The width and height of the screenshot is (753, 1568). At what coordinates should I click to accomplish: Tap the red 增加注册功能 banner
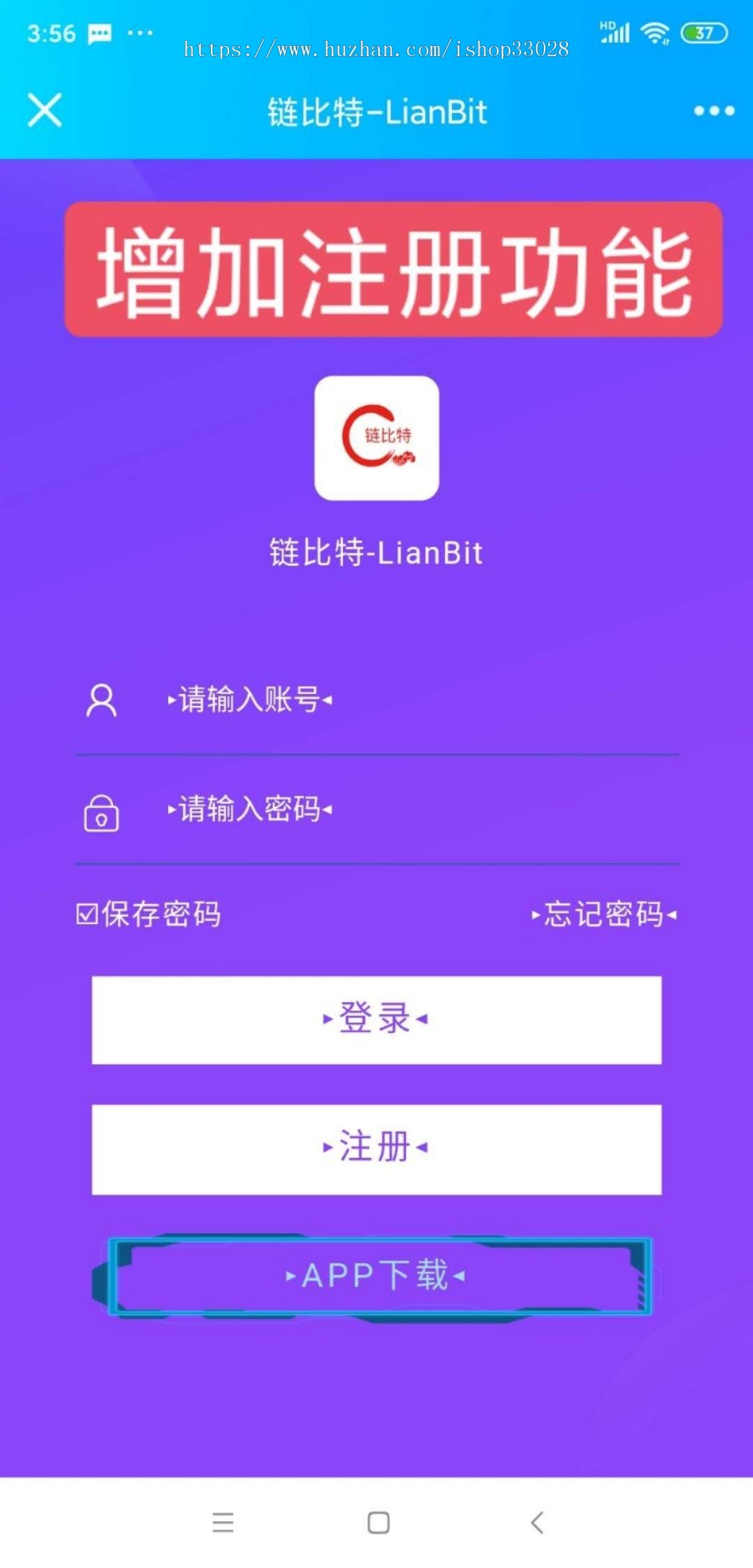click(x=376, y=268)
